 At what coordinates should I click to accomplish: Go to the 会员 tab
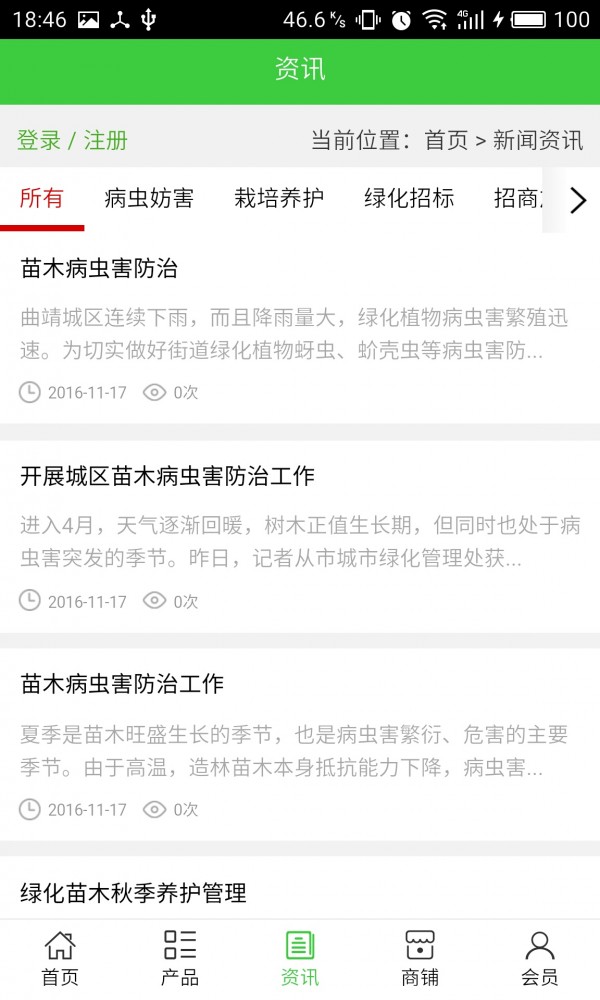[x=540, y=958]
